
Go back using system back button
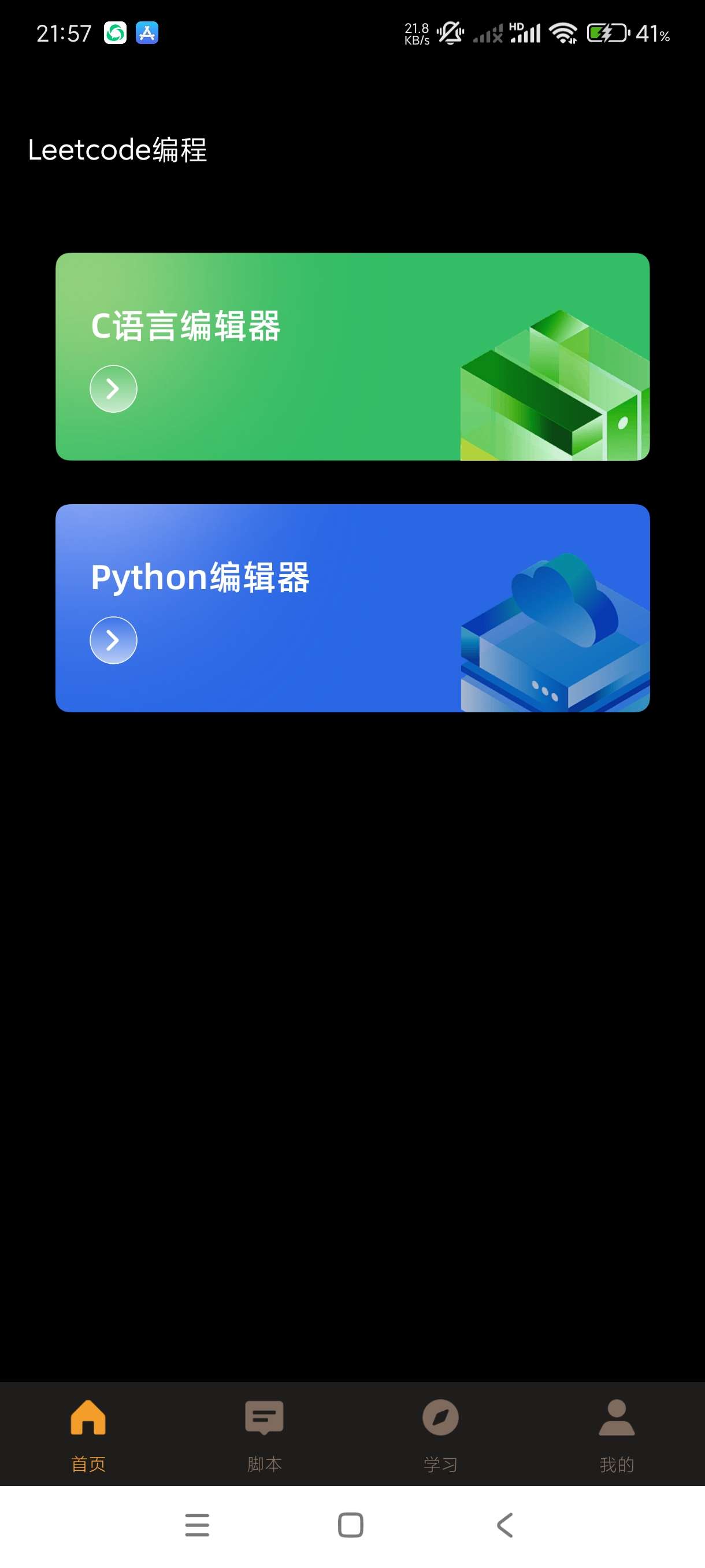click(505, 1524)
